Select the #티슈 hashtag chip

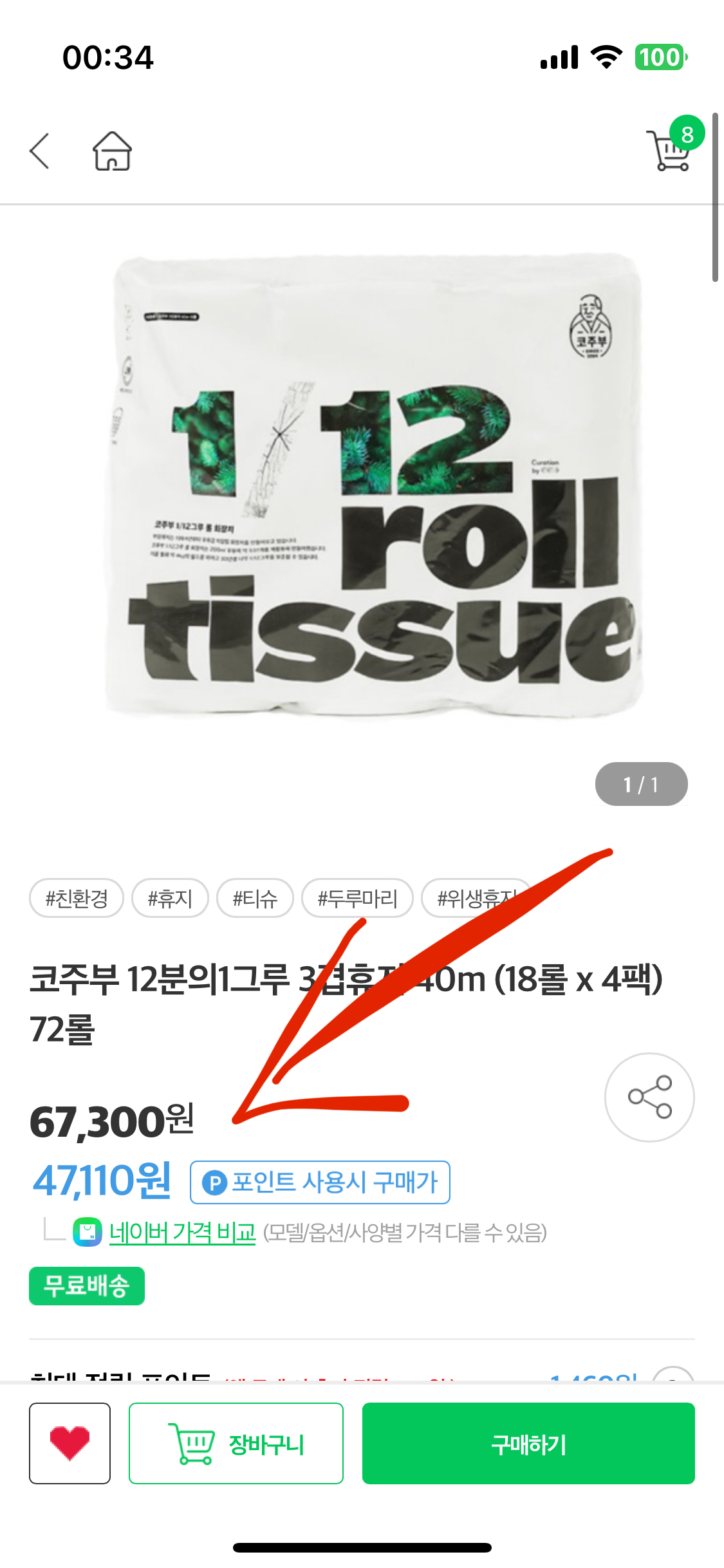click(x=255, y=898)
